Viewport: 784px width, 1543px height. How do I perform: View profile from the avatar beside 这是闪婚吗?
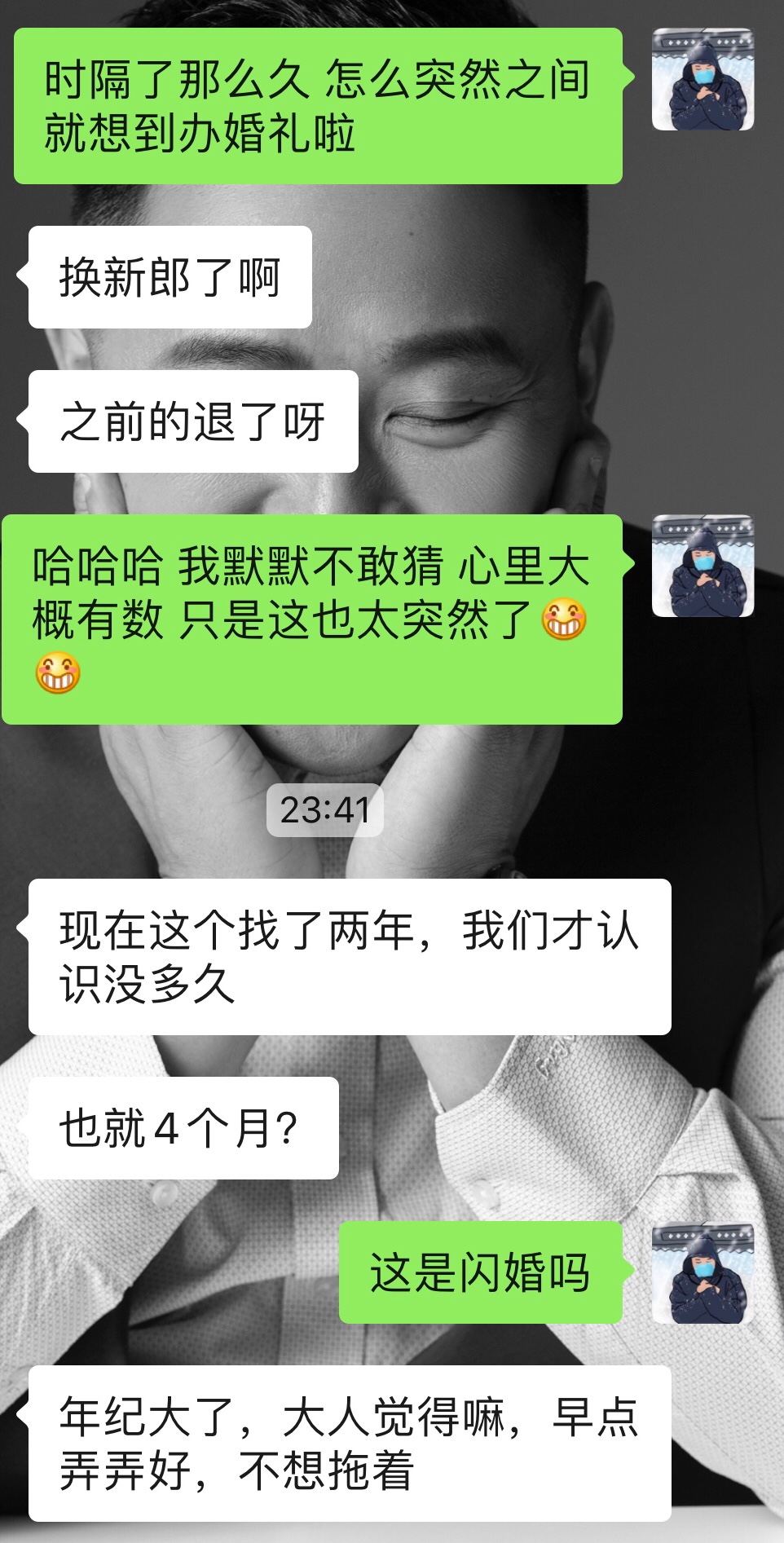(703, 1272)
